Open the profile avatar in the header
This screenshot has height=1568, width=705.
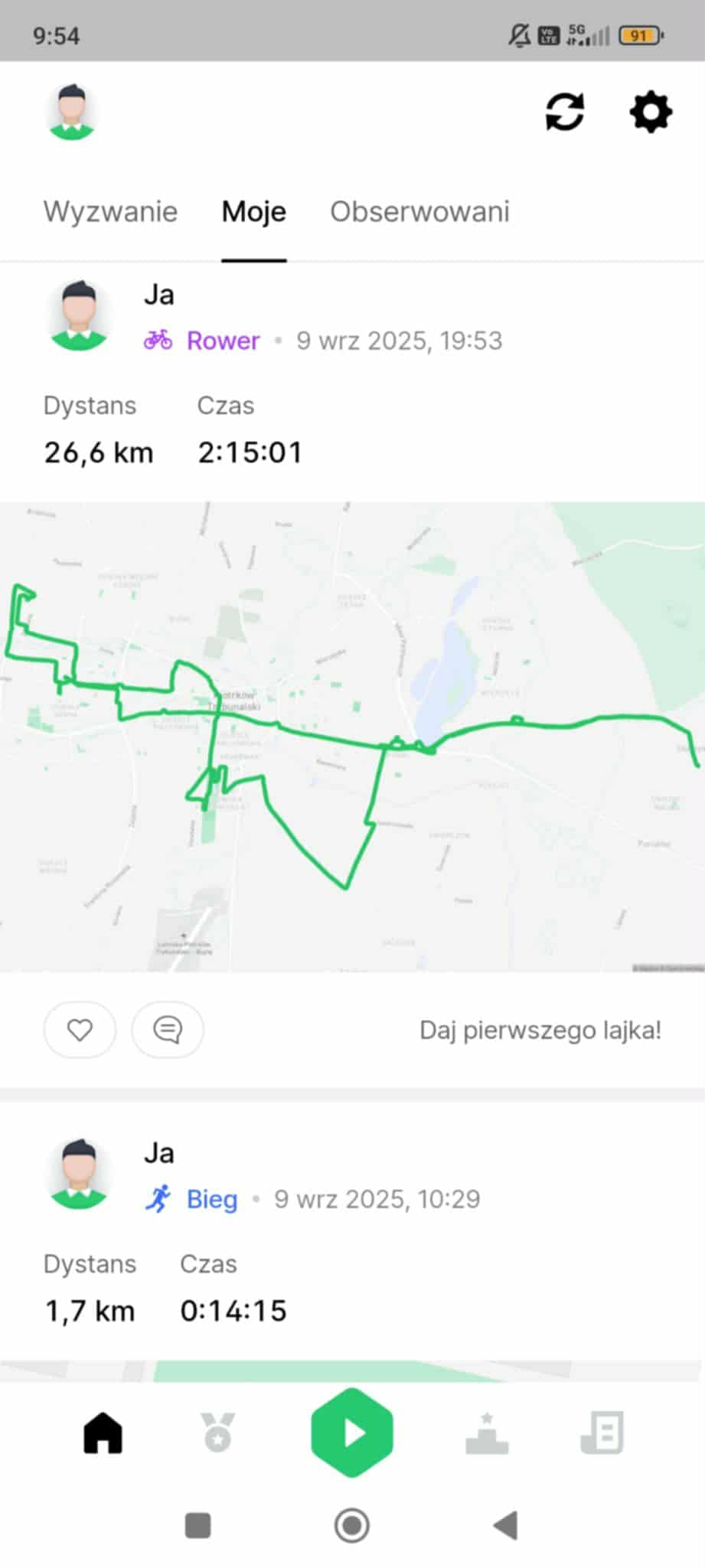pos(71,113)
